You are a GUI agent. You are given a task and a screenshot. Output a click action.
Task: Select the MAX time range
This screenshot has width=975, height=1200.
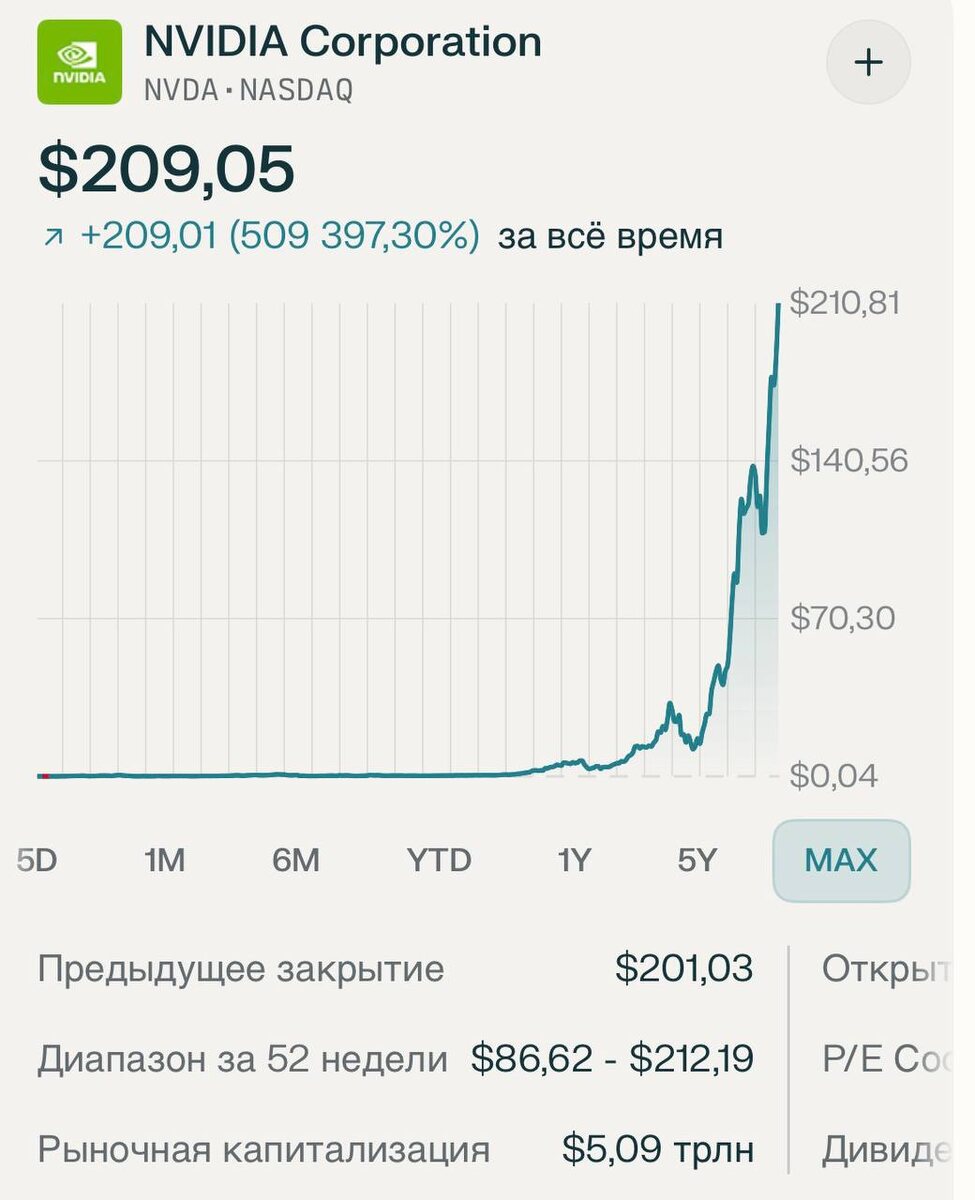[841, 860]
